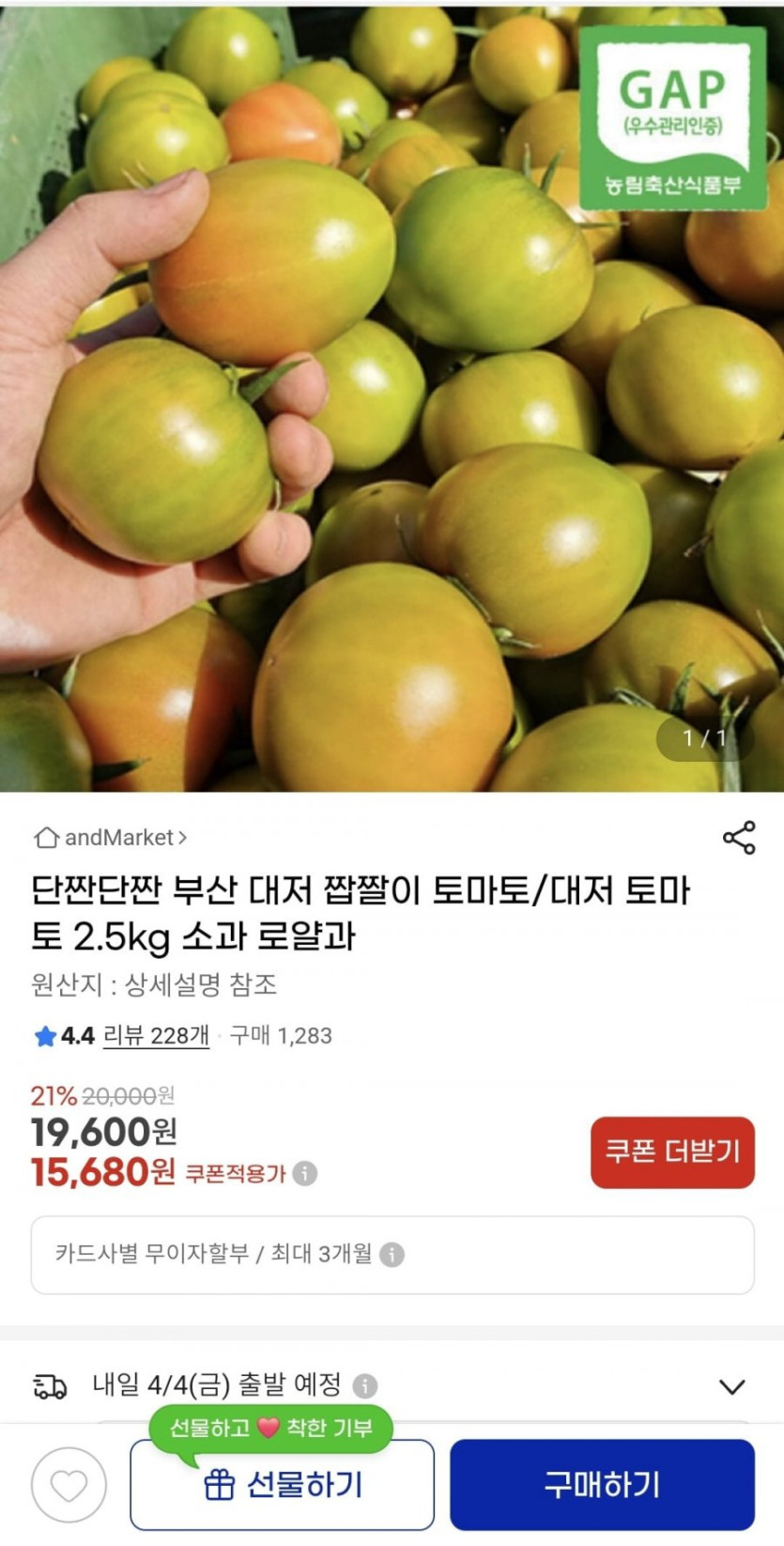Tap 구매하기 to buy now

coord(602,1486)
